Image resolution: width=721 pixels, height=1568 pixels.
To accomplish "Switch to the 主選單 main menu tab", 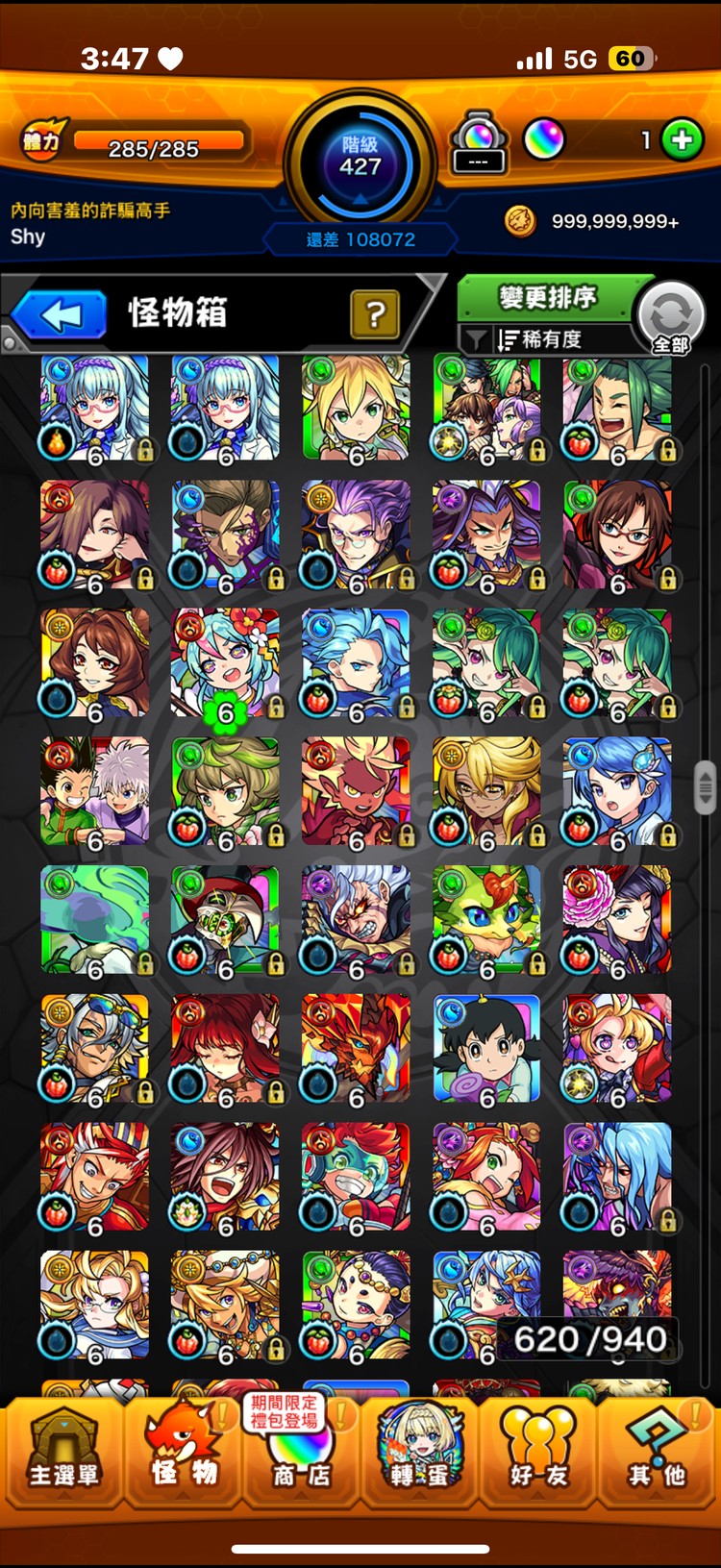I will click(x=62, y=1454).
